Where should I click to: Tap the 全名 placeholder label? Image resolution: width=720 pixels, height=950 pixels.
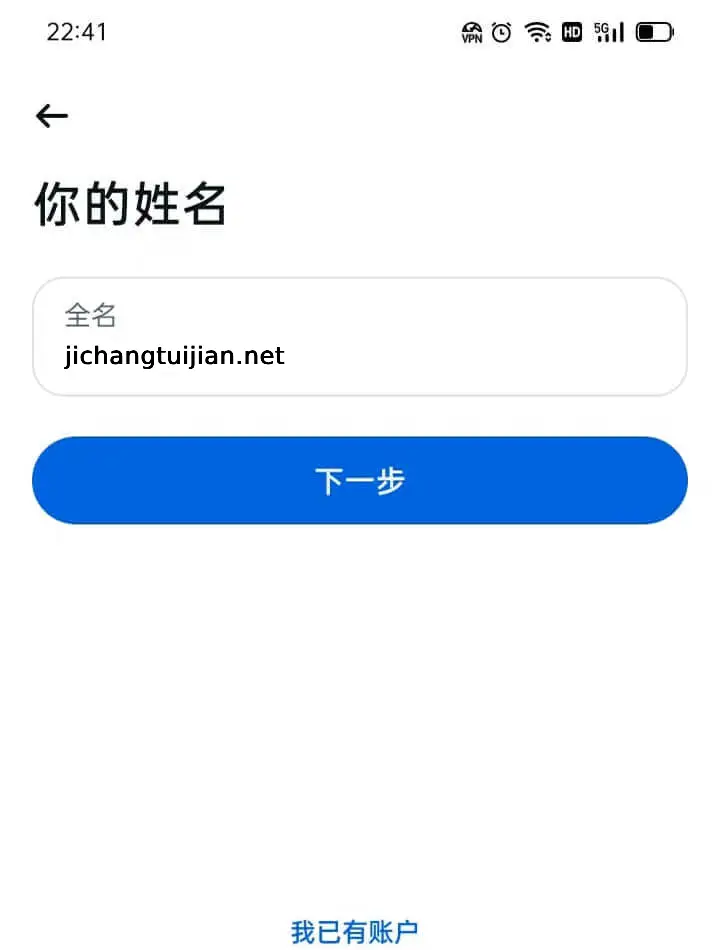[x=90, y=315]
